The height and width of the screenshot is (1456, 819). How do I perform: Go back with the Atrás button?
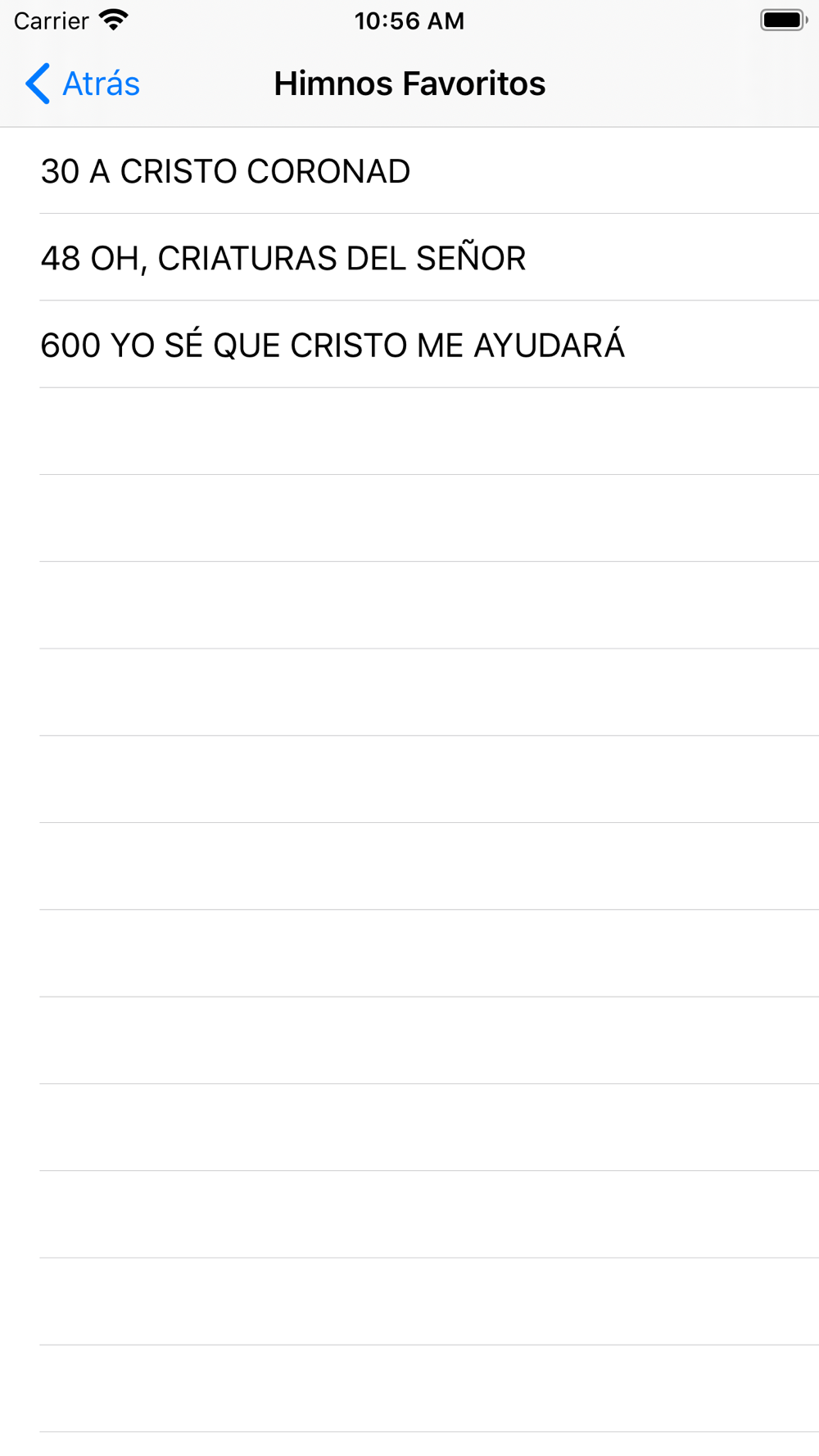82,84
